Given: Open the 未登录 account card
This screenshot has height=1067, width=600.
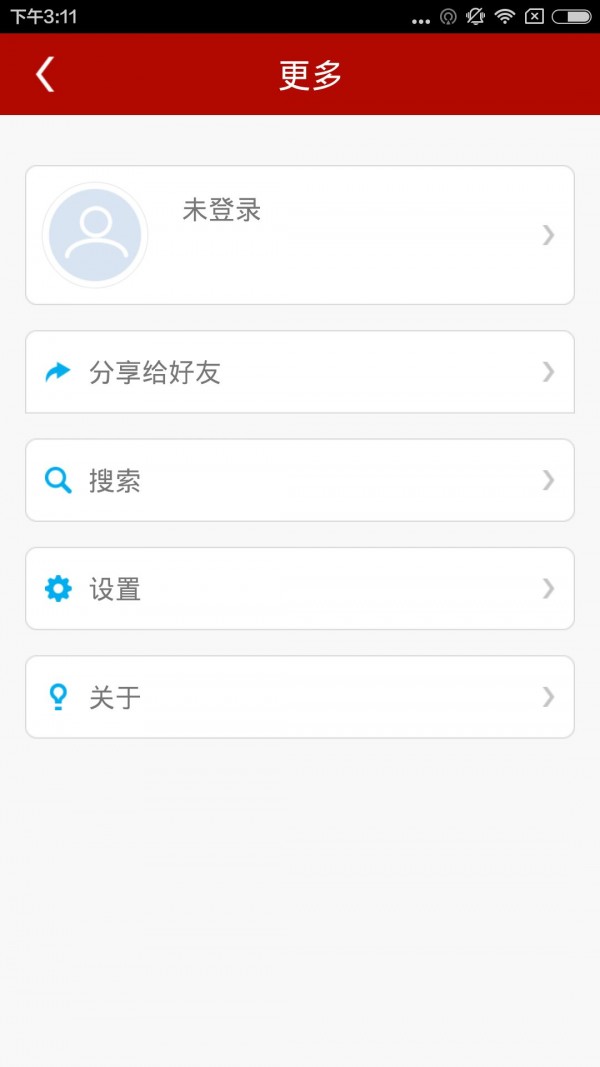Looking at the screenshot, I should [x=300, y=235].
